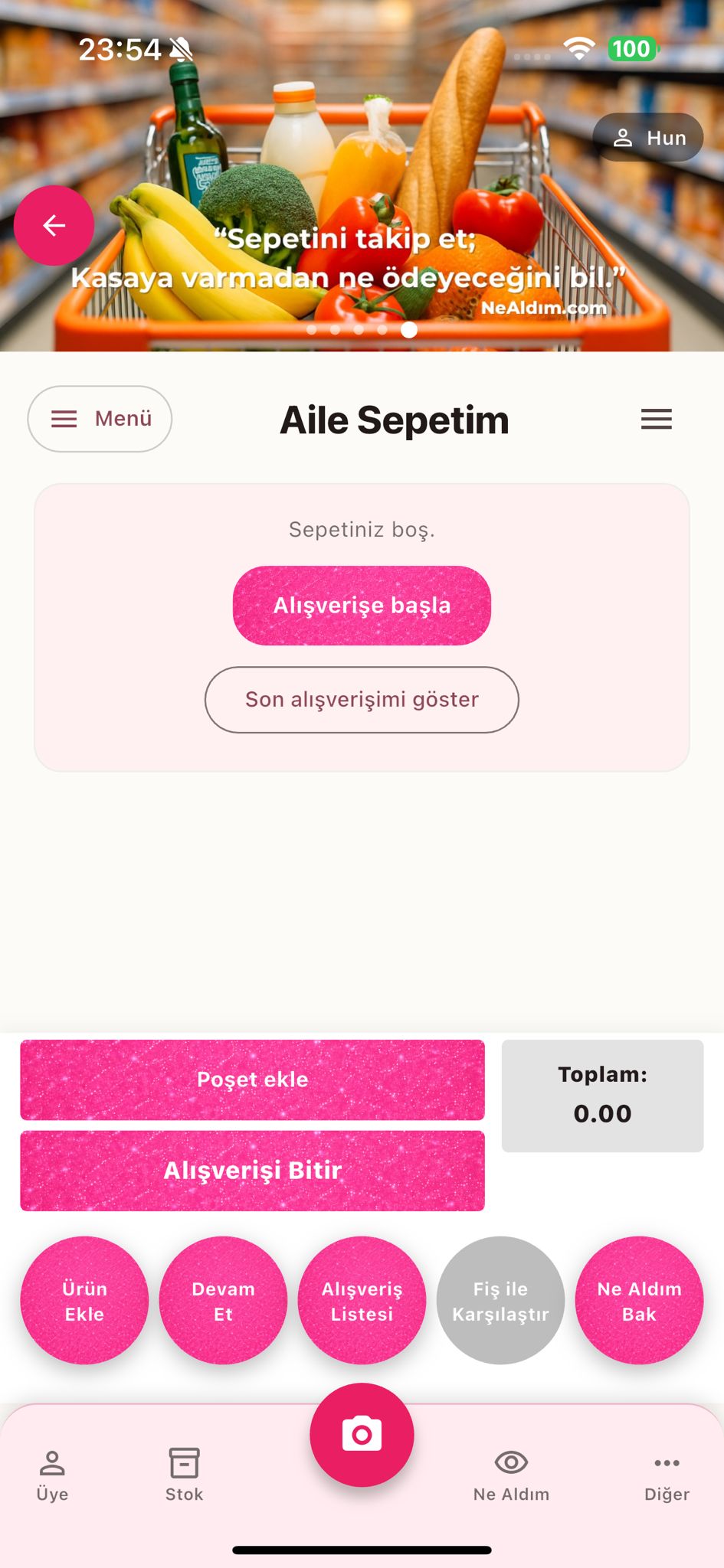724x1568 pixels.
Task: Tap the Ürün Ekle round button
Action: (x=84, y=1301)
